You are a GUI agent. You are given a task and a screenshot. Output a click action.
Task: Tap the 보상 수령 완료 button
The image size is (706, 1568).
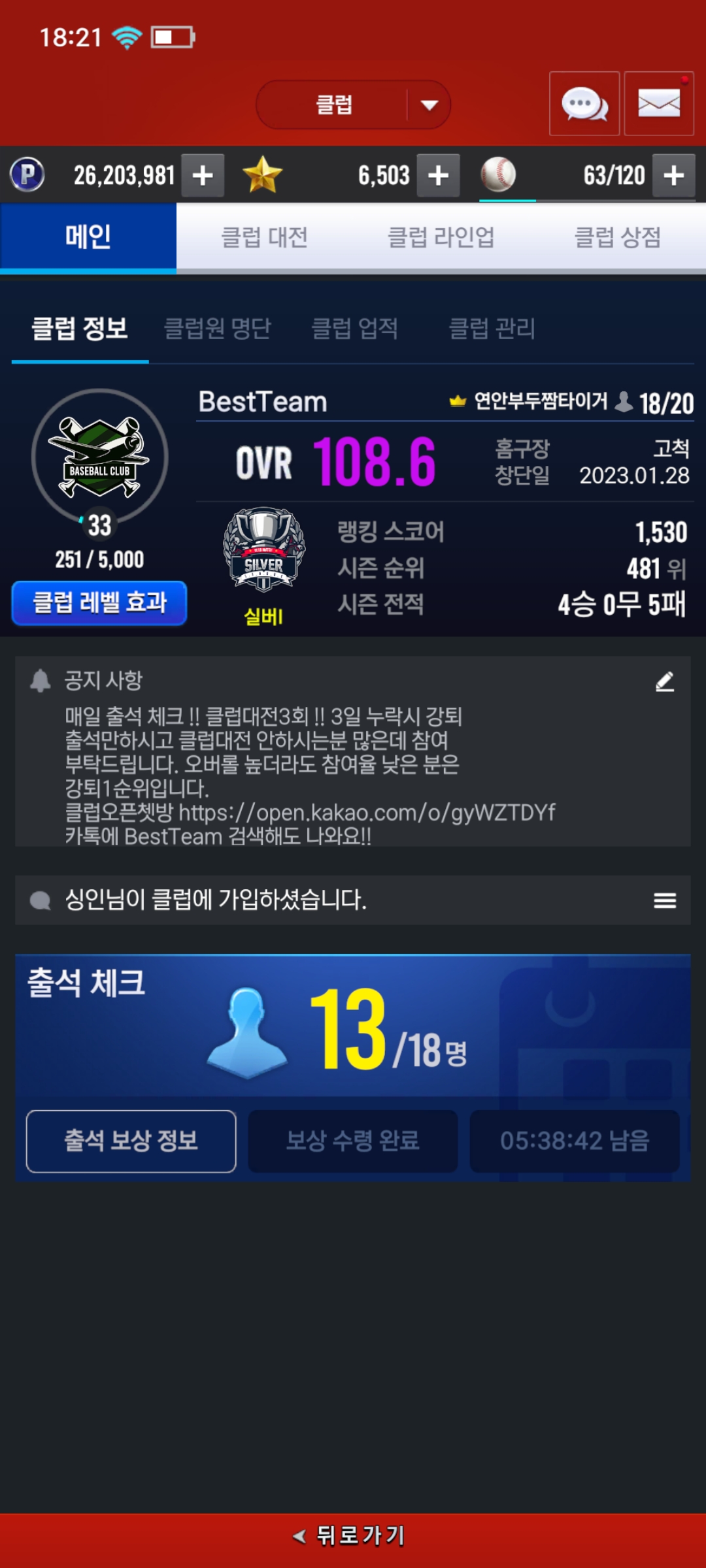tap(353, 1141)
